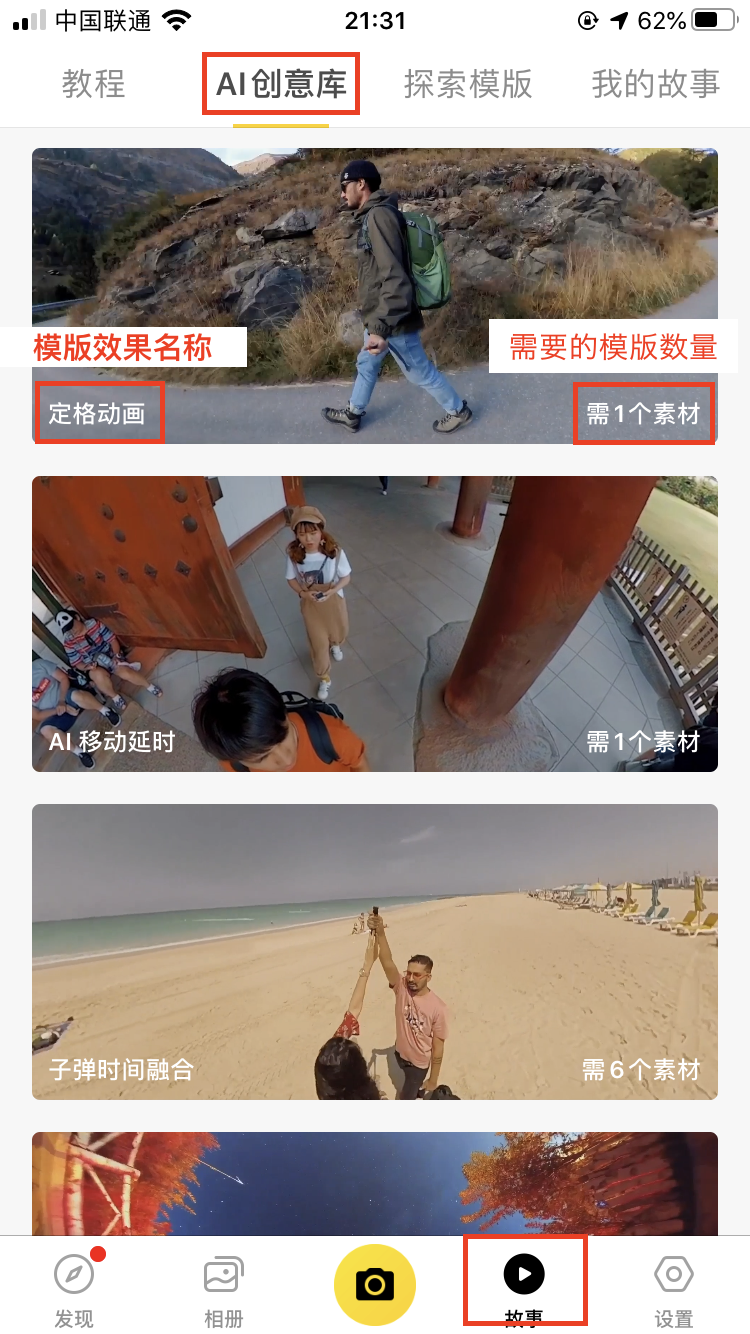750x1334 pixels.
Task: Switch to the 教程 tab
Action: pos(93,85)
